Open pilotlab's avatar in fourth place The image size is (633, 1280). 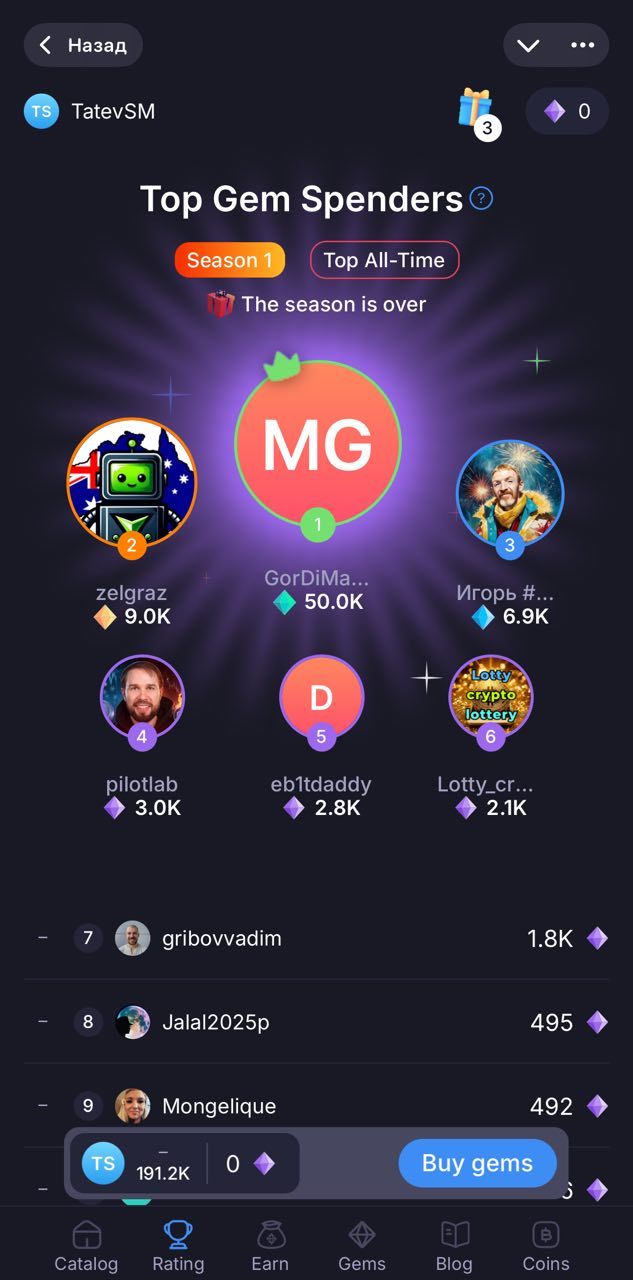coord(142,696)
